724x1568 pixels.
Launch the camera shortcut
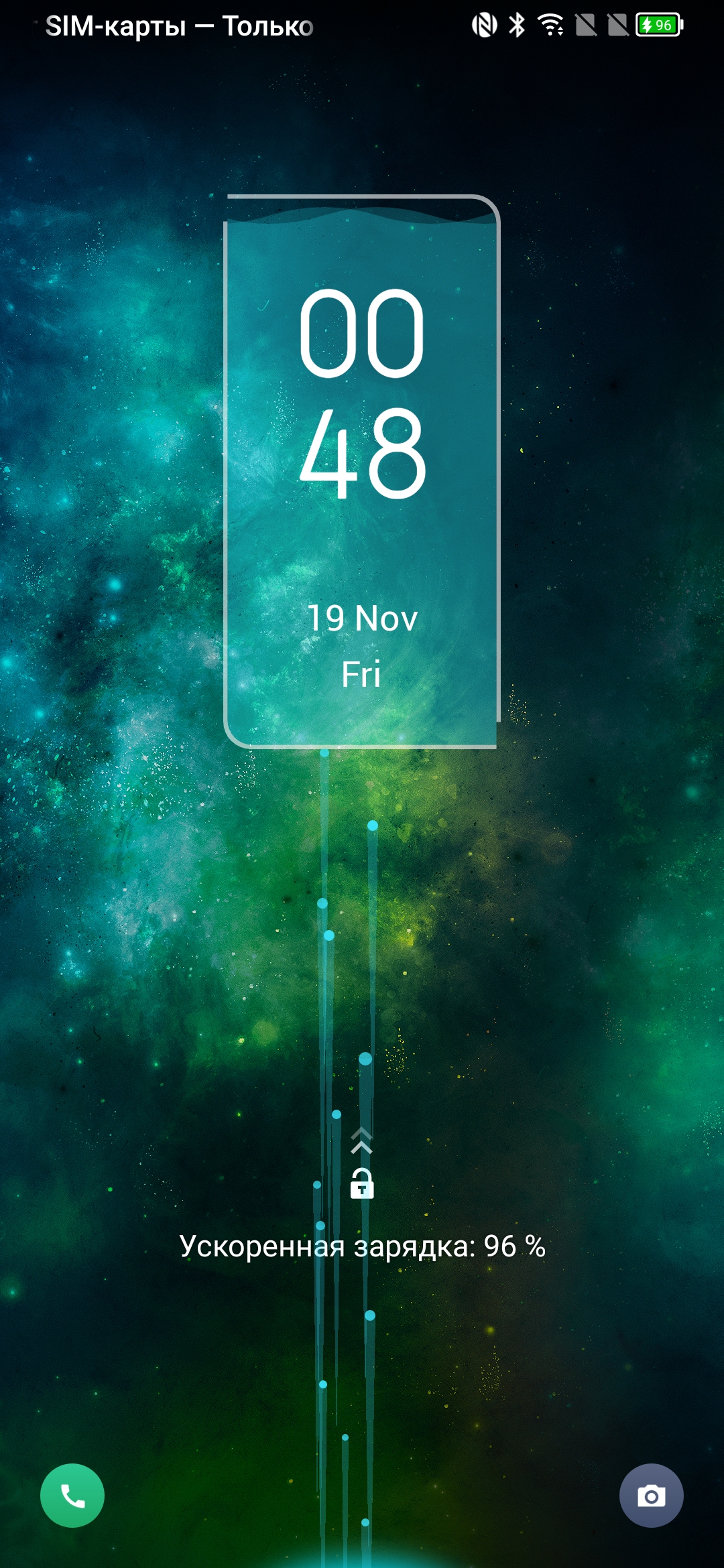click(x=651, y=1495)
